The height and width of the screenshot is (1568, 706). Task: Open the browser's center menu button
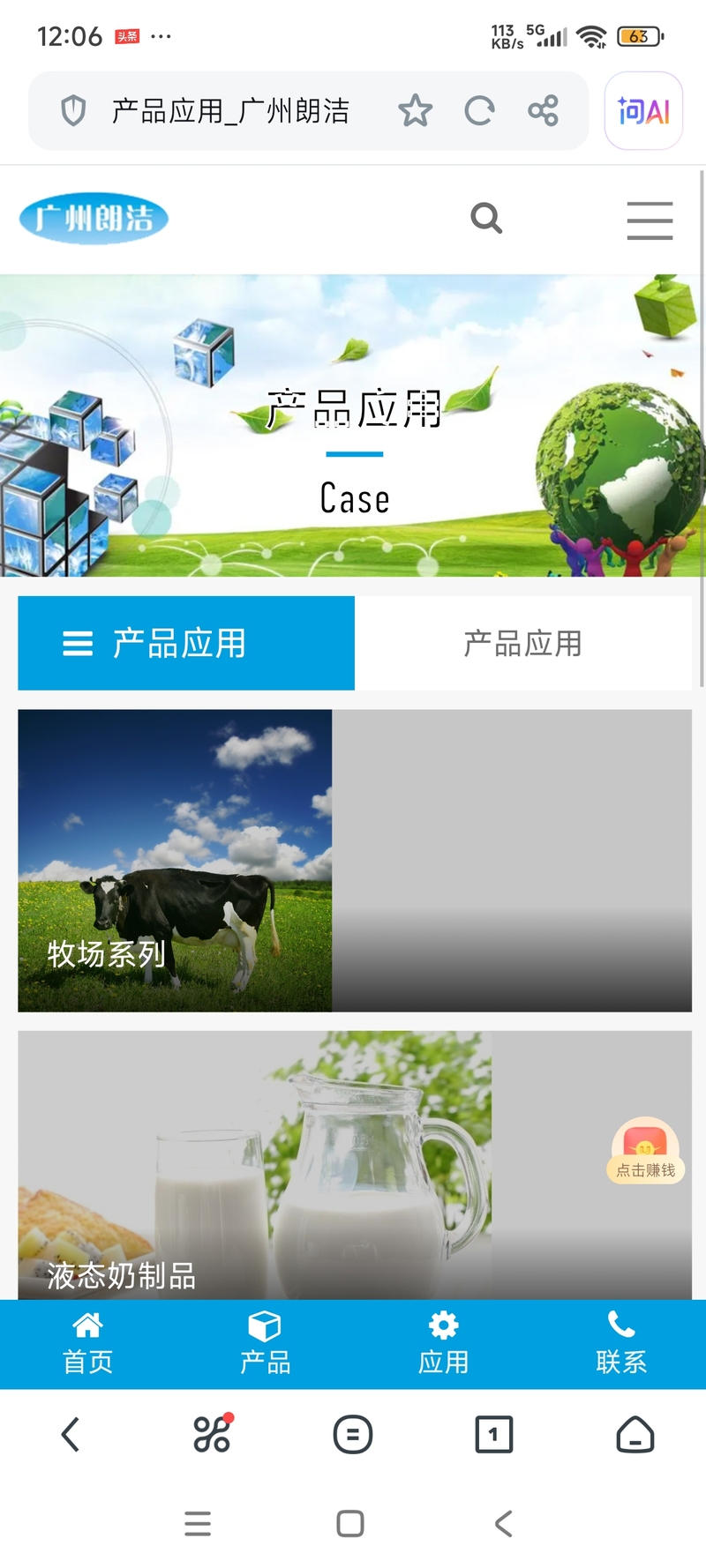coord(352,1435)
